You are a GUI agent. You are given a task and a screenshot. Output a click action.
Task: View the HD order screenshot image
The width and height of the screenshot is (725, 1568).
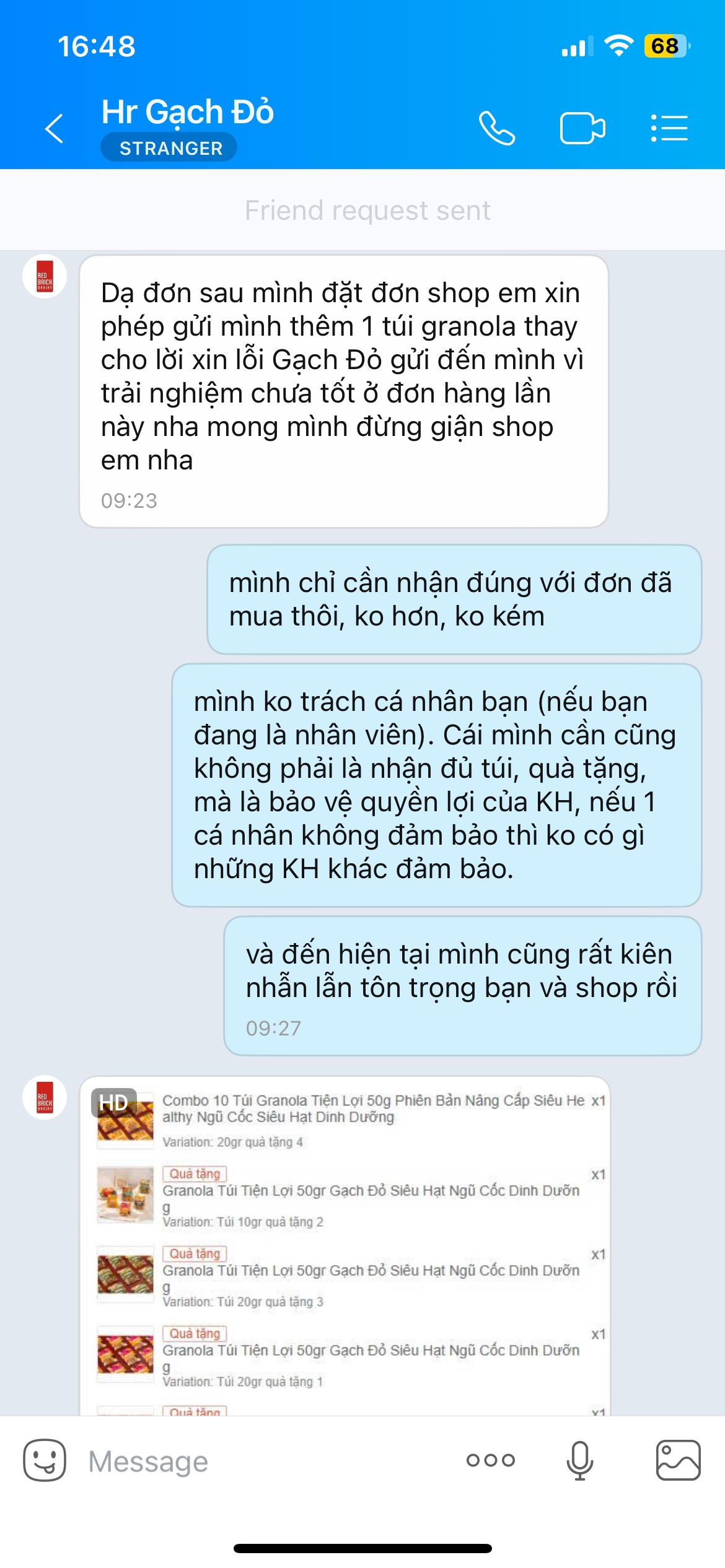pyautogui.click(x=345, y=1245)
